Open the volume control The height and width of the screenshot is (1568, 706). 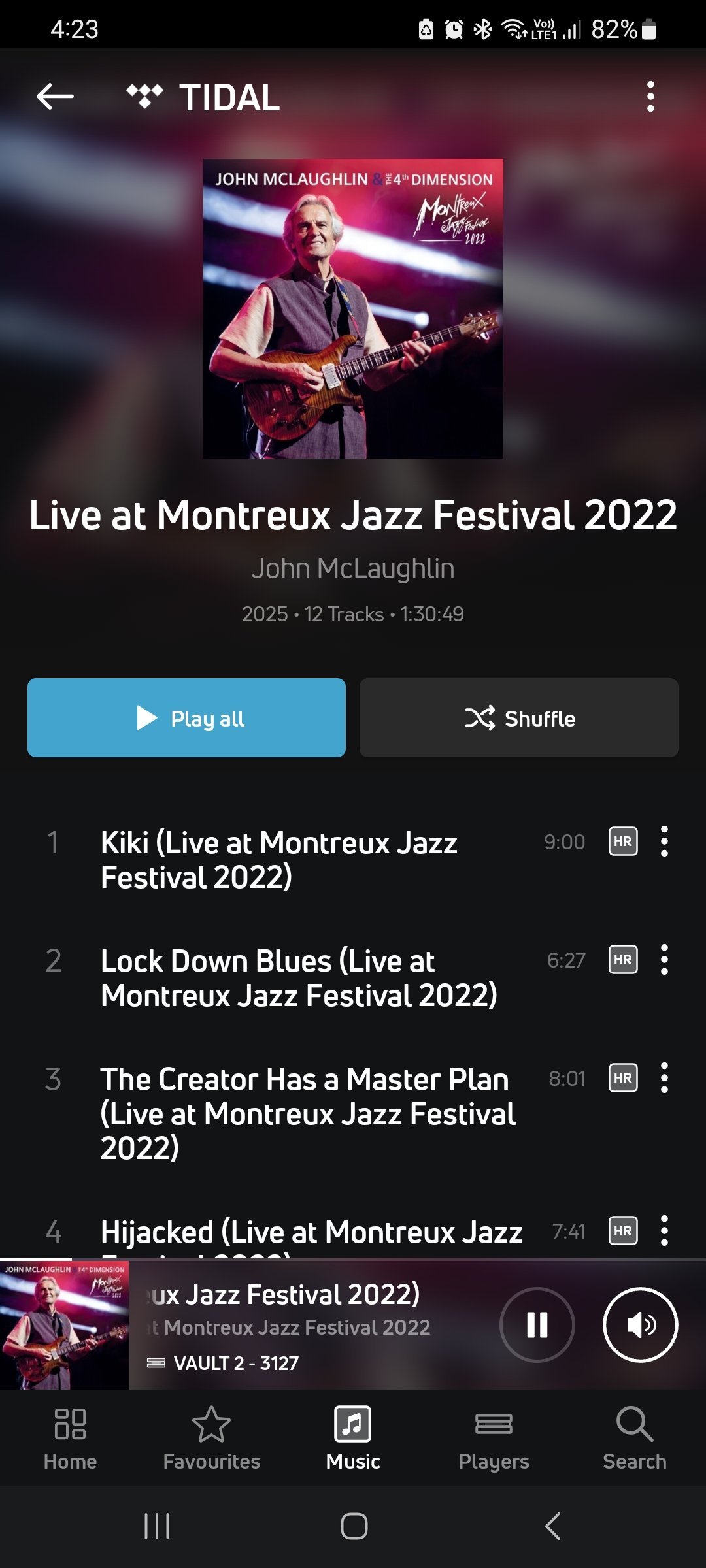point(640,1324)
